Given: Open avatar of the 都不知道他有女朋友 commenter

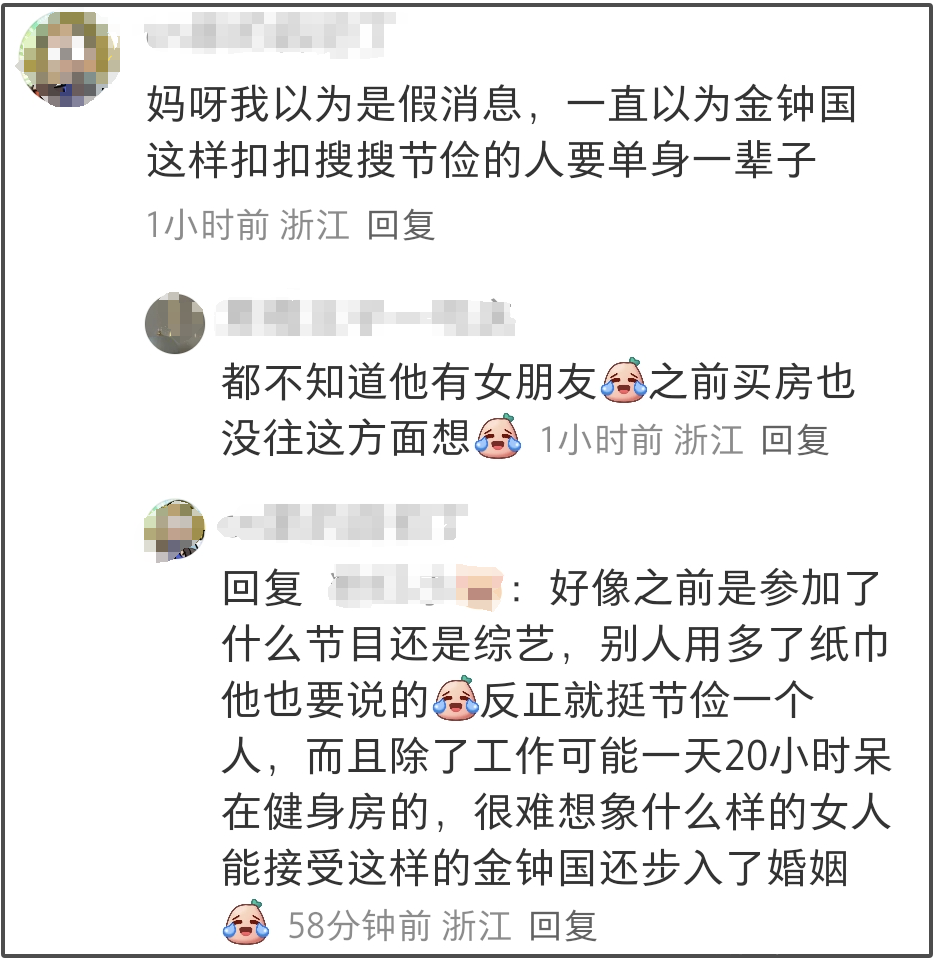Looking at the screenshot, I should click(175, 322).
